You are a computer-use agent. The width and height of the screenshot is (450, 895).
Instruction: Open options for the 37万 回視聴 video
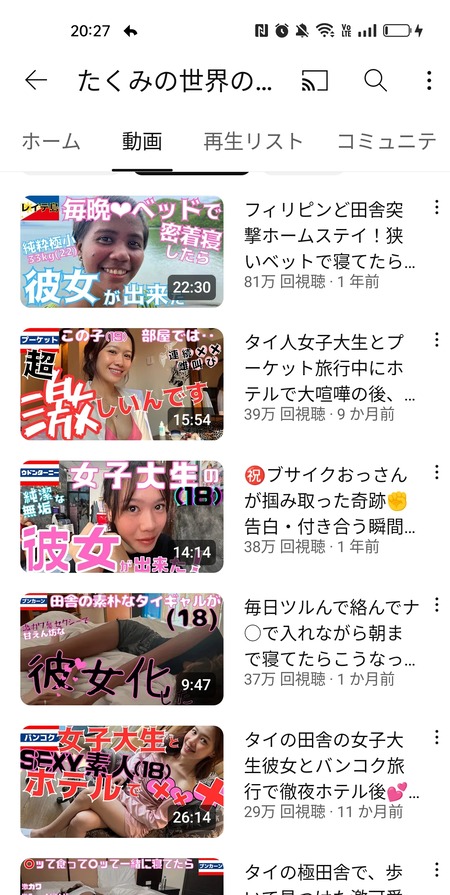pyautogui.click(x=436, y=604)
